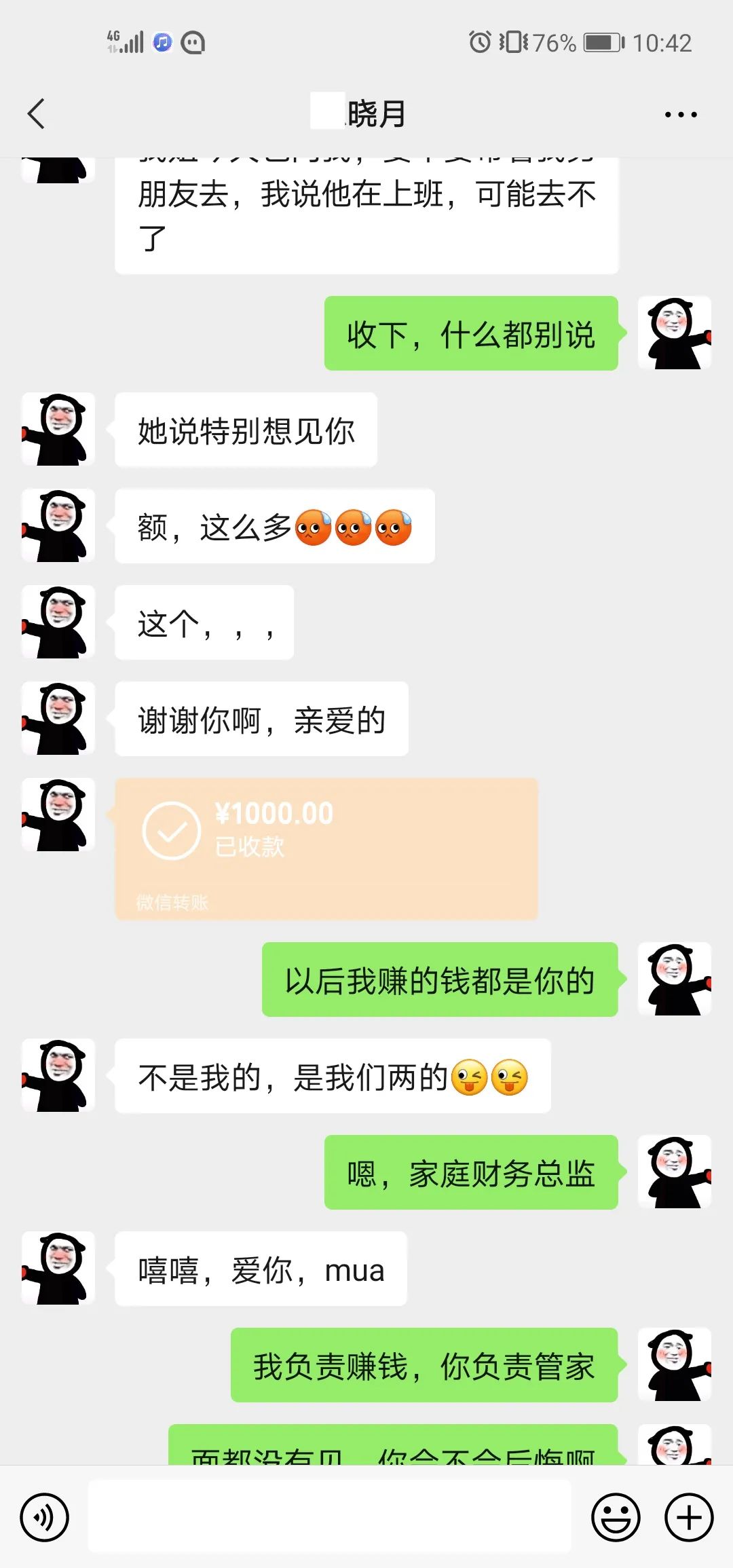Tap the bubble 她说特别想见你
Viewport: 733px width, 1568px height.
[244, 430]
